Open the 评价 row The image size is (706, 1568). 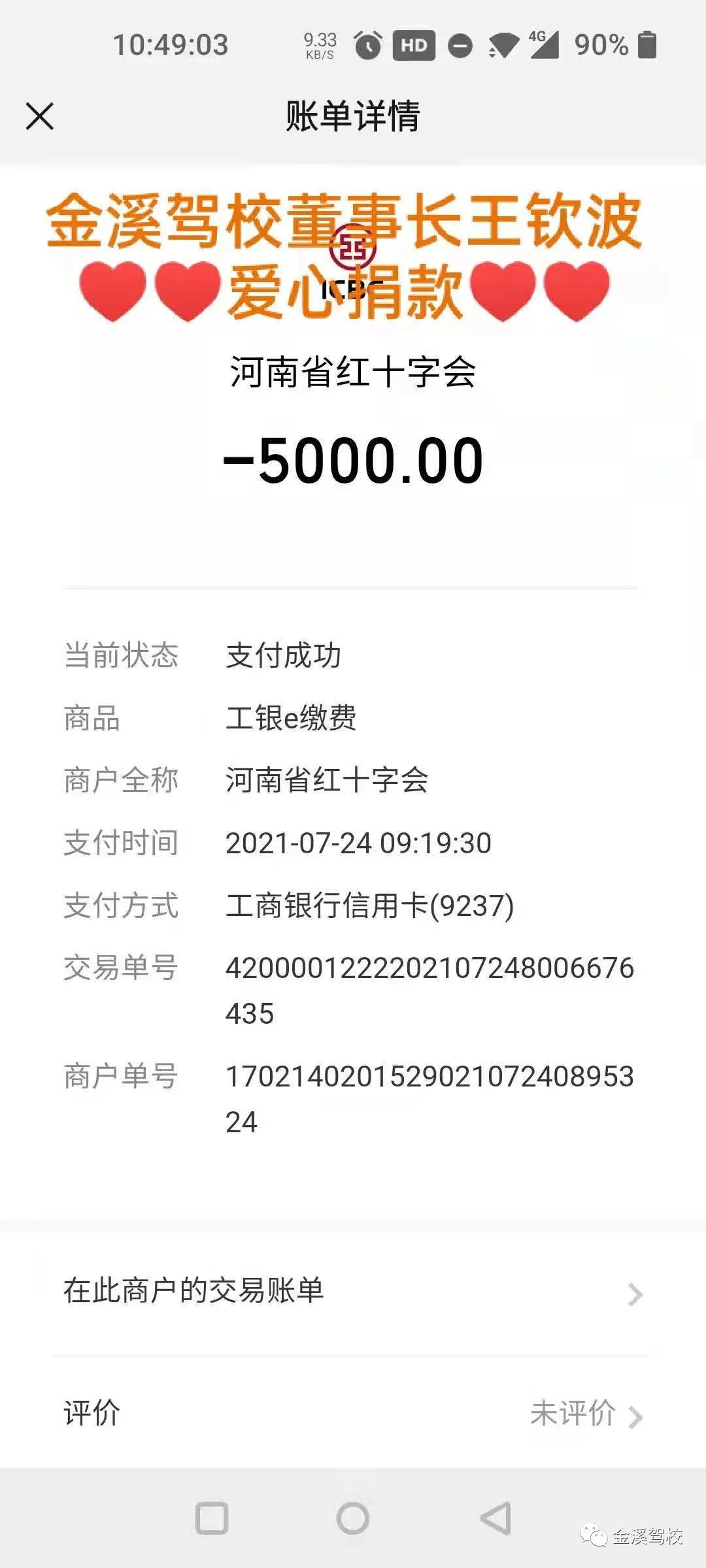pos(353,1414)
